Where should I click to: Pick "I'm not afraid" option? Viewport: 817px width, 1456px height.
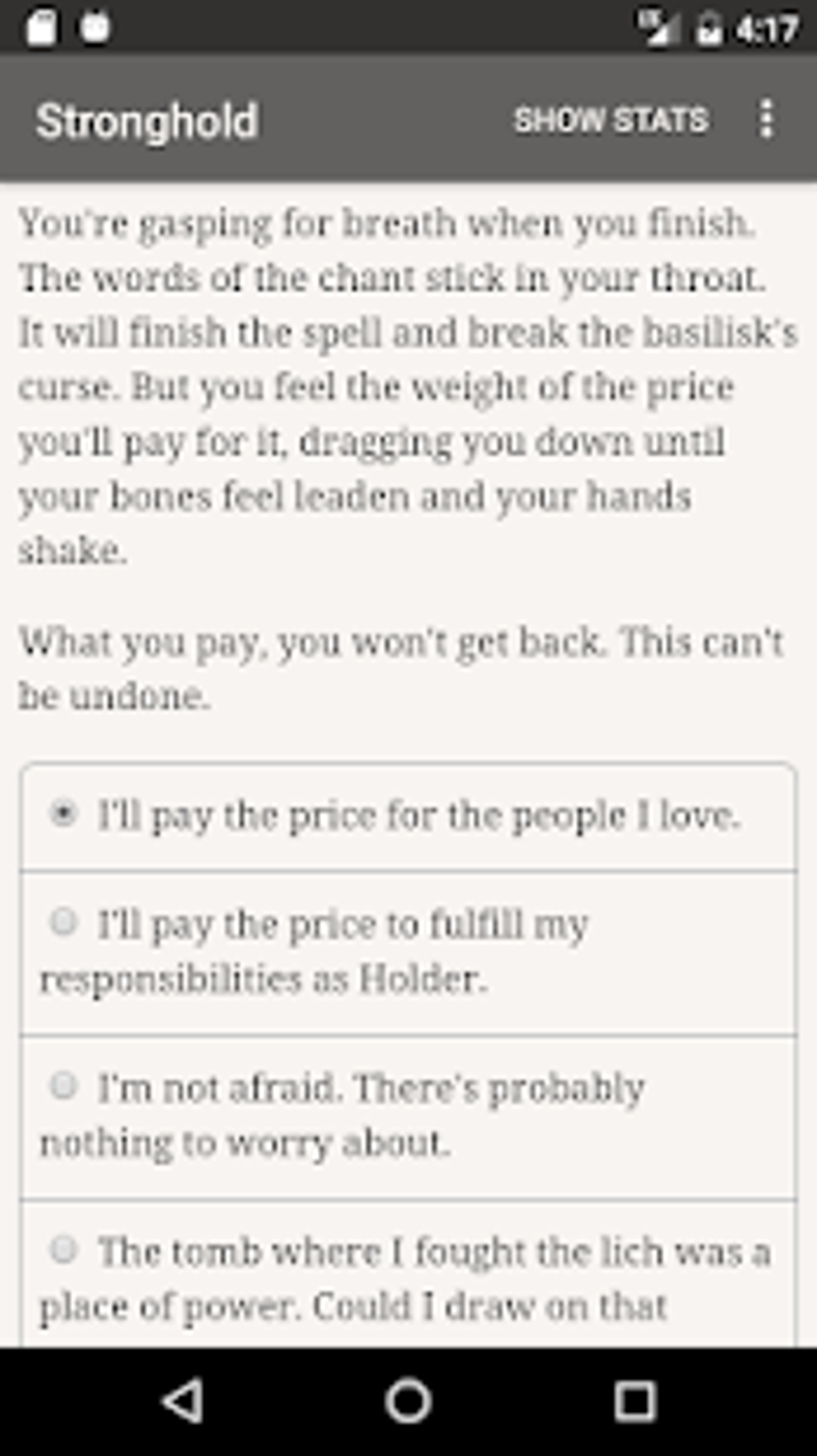(x=408, y=1117)
